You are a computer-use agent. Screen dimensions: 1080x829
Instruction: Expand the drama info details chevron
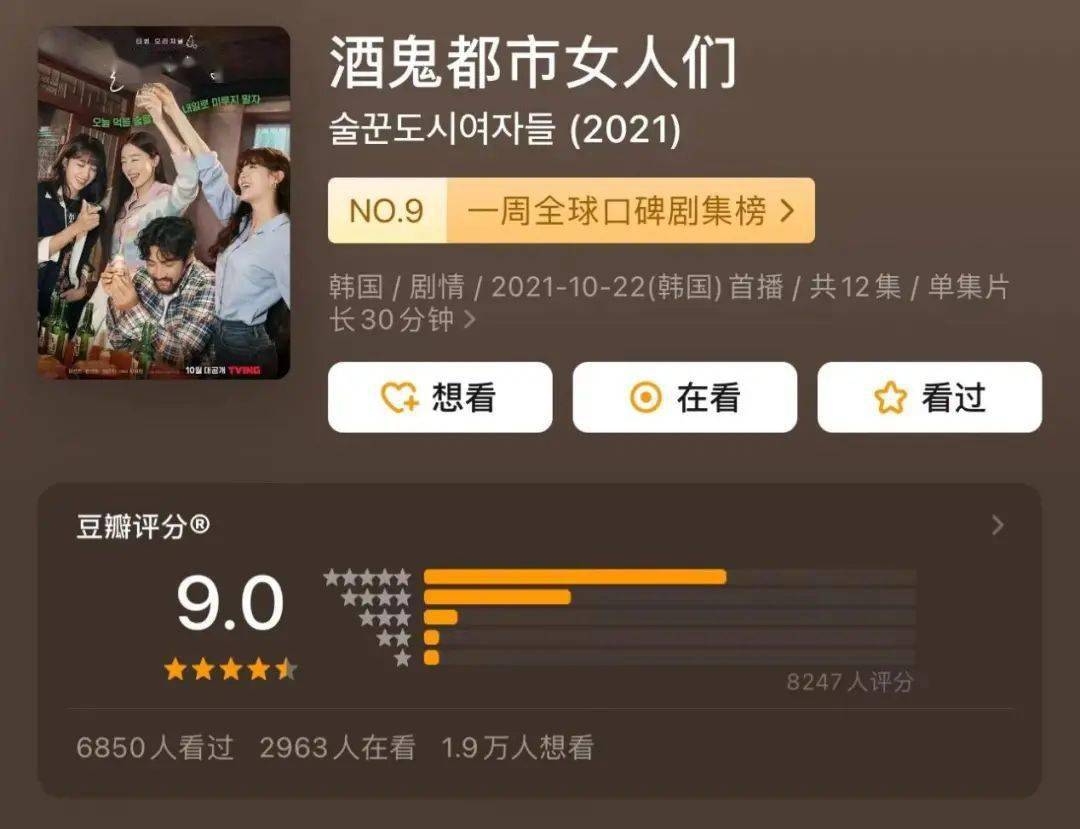470,321
